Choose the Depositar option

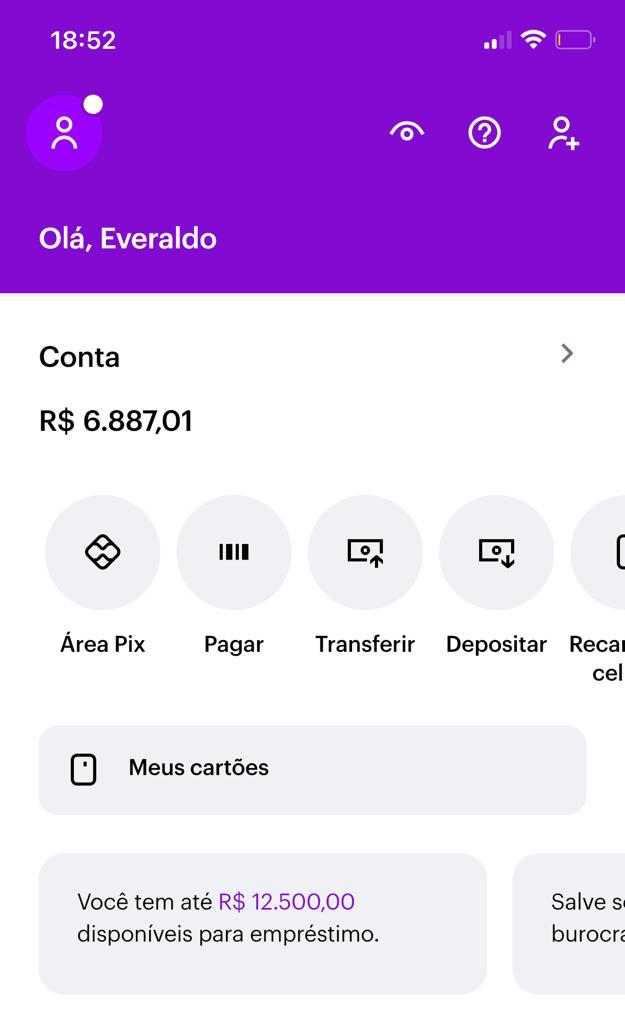pyautogui.click(x=496, y=552)
